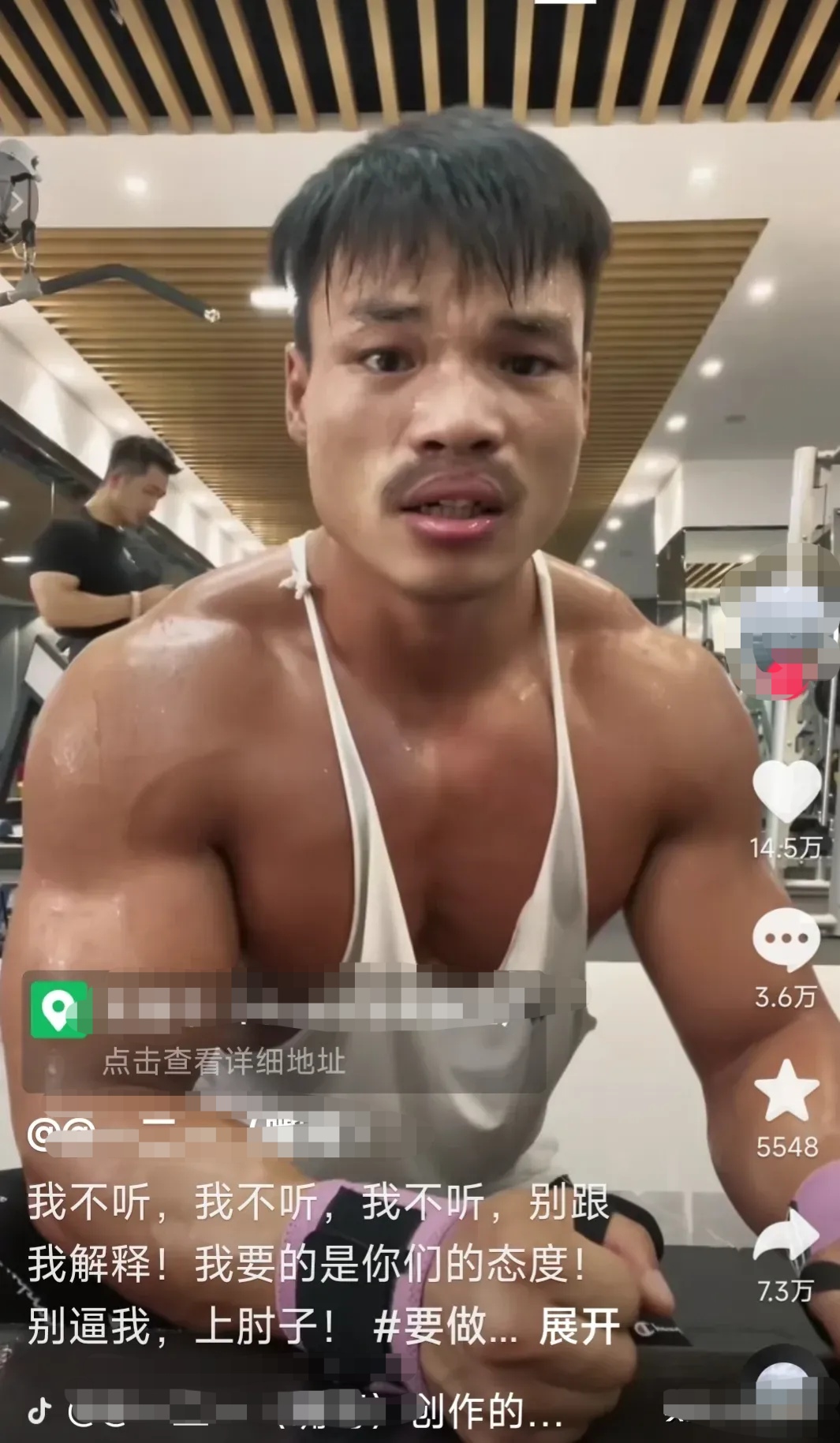840x1443 pixels.
Task: Like this video with the heart icon
Action: tap(786, 791)
